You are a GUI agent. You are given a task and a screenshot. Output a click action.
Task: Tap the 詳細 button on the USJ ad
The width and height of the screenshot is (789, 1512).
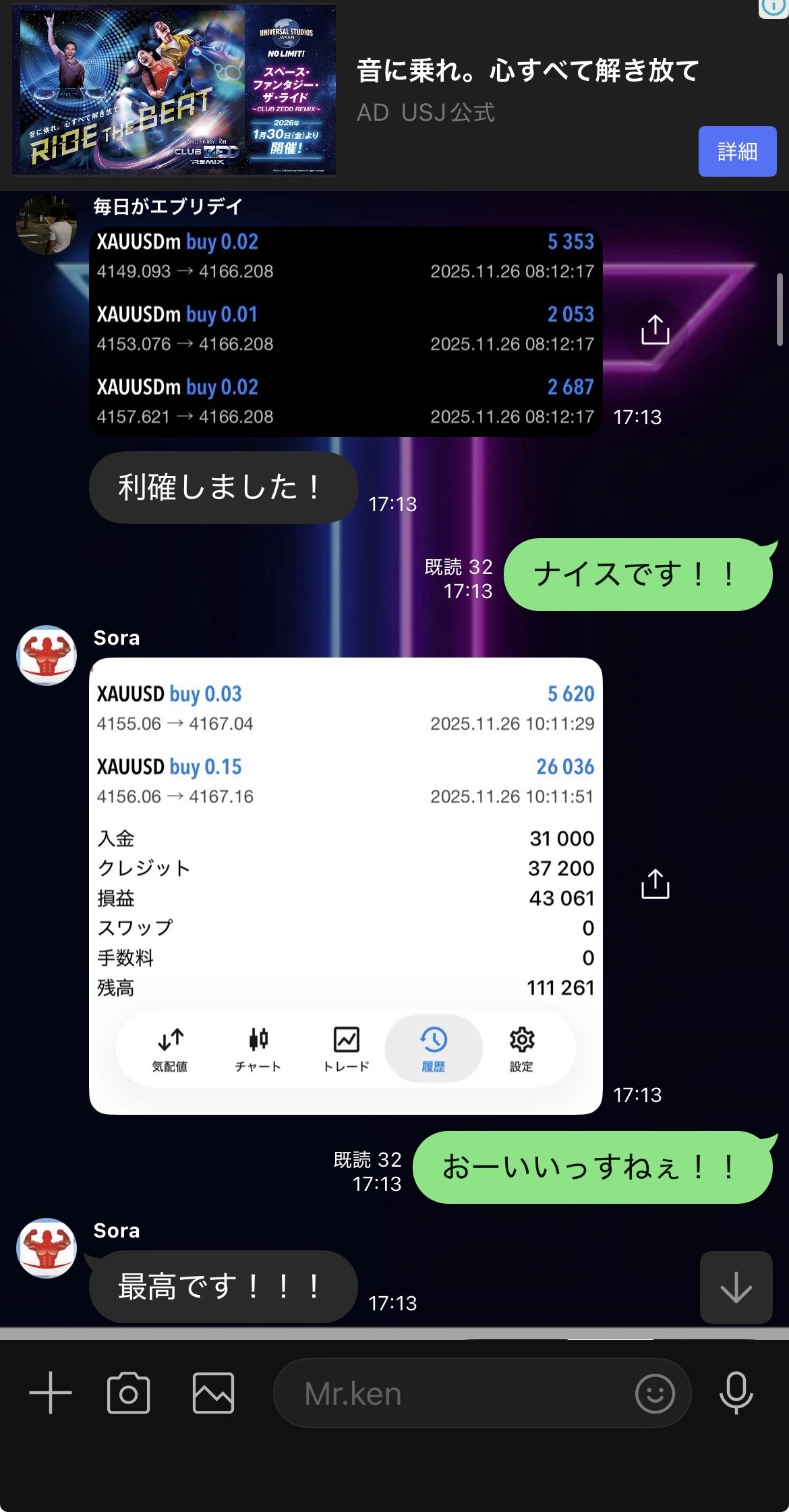point(736,152)
